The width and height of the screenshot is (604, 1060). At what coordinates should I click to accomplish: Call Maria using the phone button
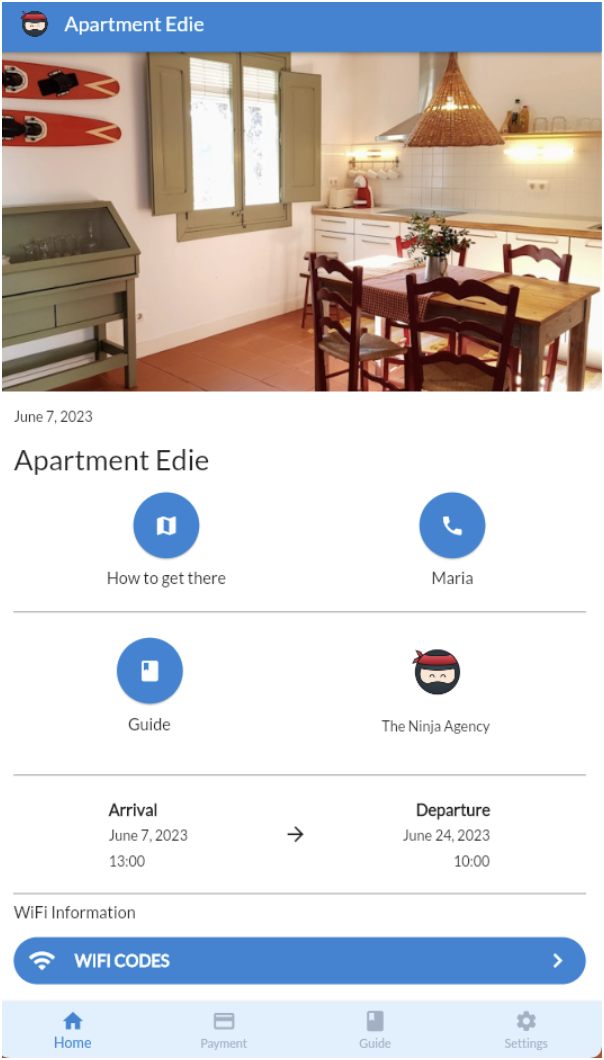click(x=452, y=526)
